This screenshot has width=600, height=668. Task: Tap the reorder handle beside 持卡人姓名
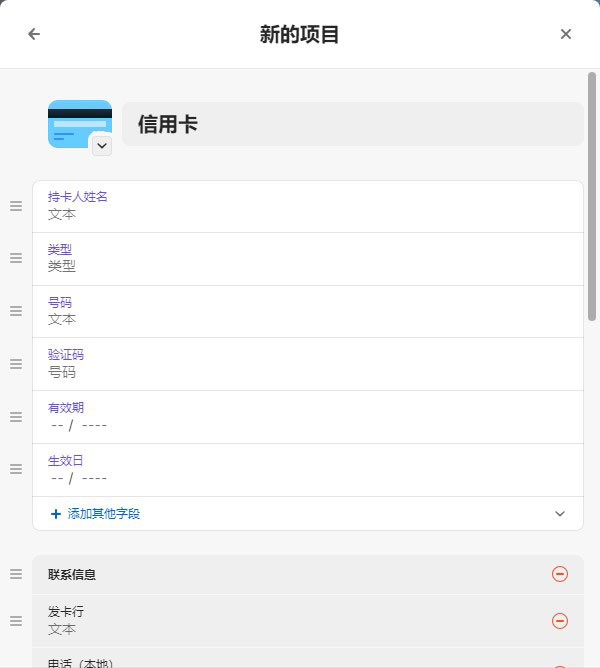(16, 206)
